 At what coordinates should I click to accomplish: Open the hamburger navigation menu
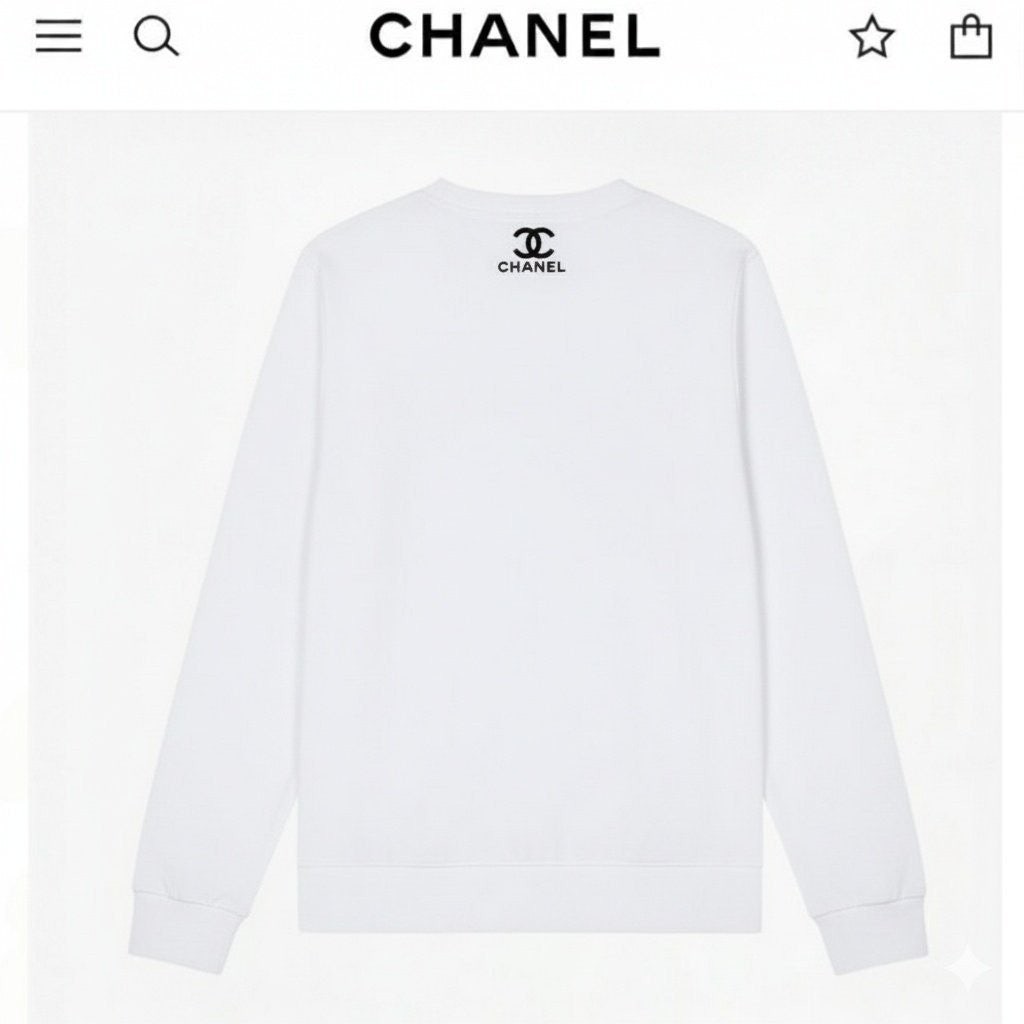[x=59, y=37]
